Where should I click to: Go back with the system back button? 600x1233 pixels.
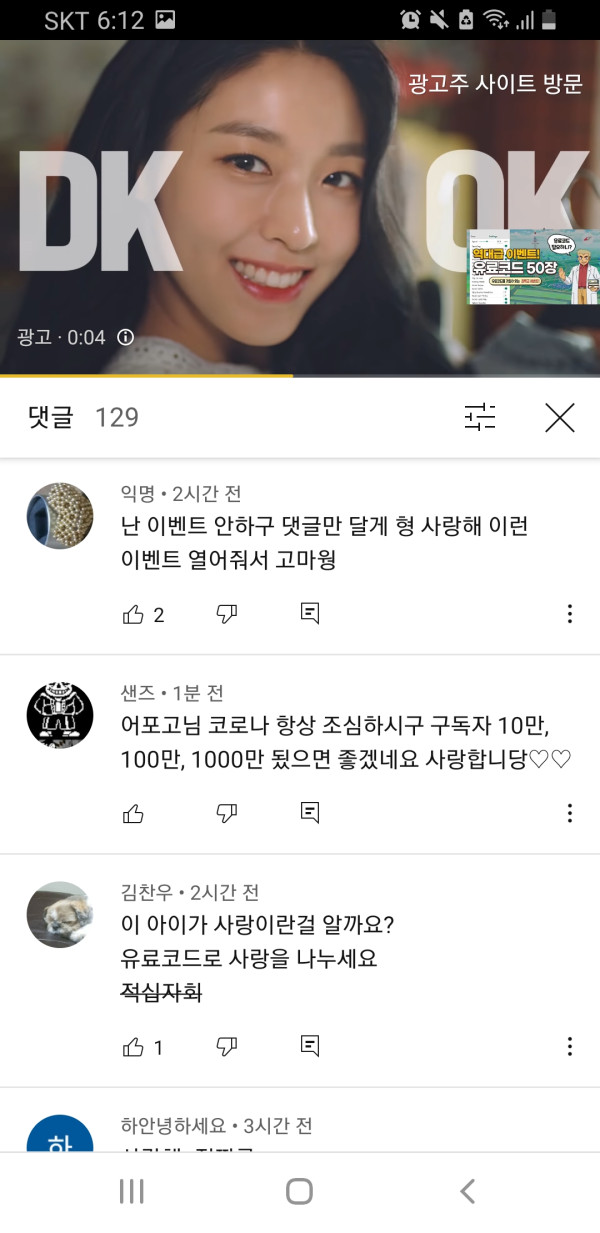[x=467, y=1191]
